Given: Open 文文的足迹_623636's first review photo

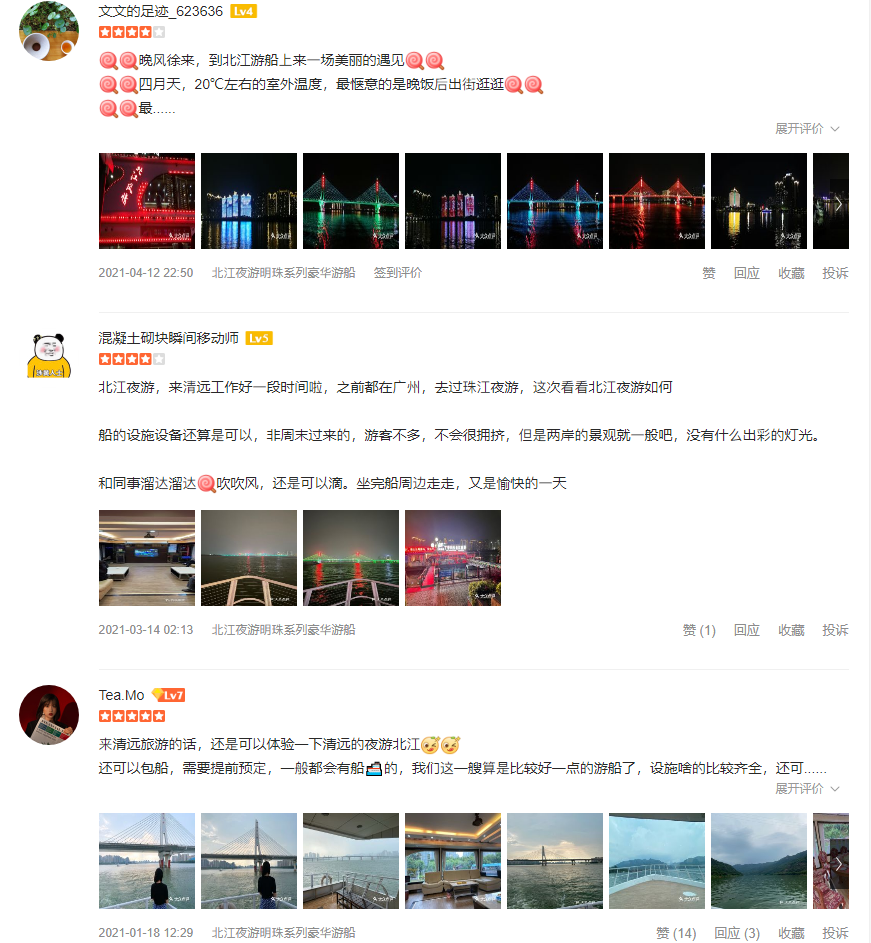Looking at the screenshot, I should pyautogui.click(x=147, y=201).
